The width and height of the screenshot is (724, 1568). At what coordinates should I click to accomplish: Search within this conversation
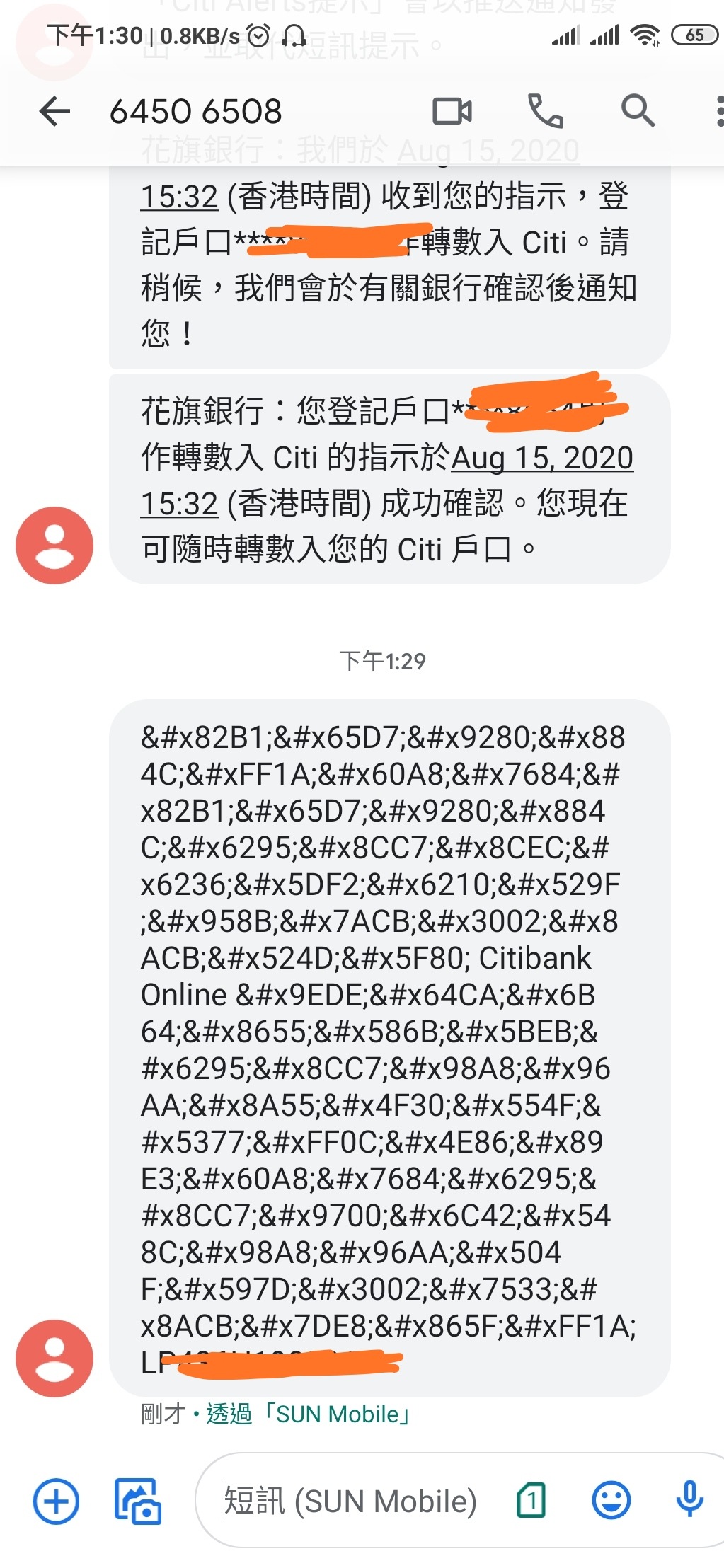pyautogui.click(x=638, y=111)
